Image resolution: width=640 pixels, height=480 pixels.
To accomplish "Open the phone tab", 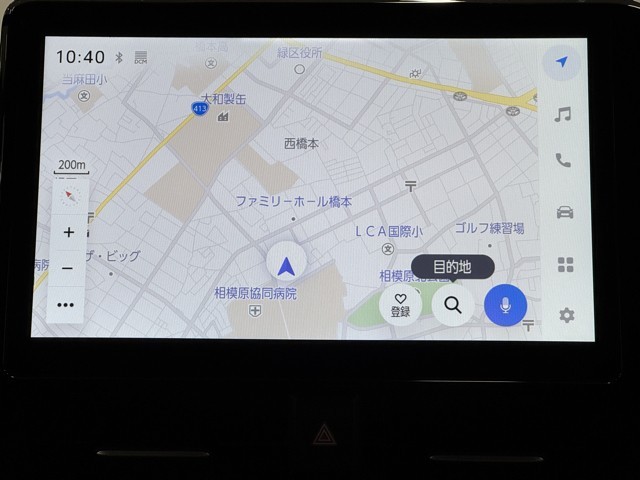I will click(563, 160).
